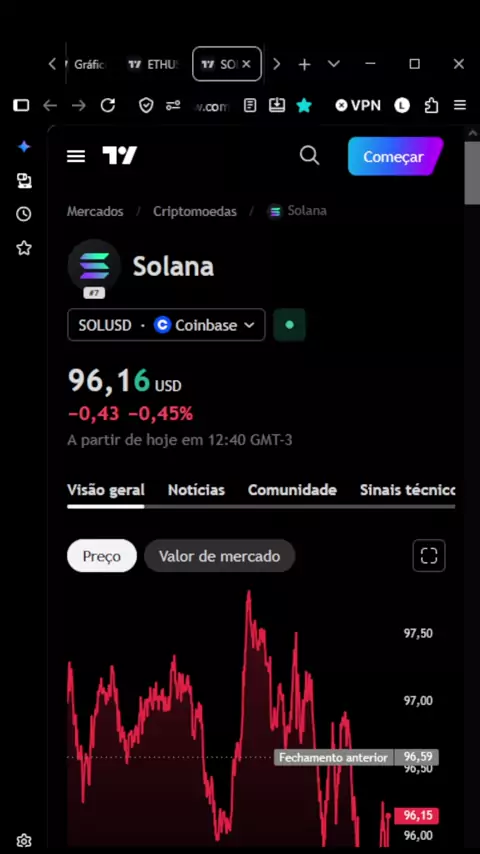480x854 pixels.
Task: Switch to the ETHUS browser tab
Action: pos(154,64)
